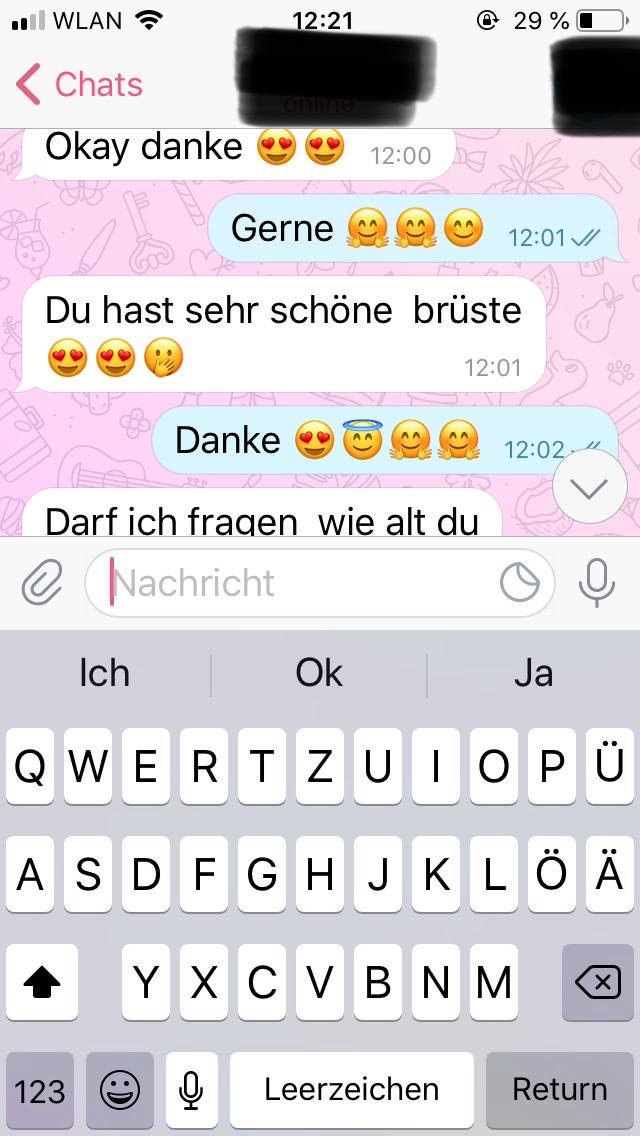
Task: Hit the Return key
Action: click(x=559, y=1089)
